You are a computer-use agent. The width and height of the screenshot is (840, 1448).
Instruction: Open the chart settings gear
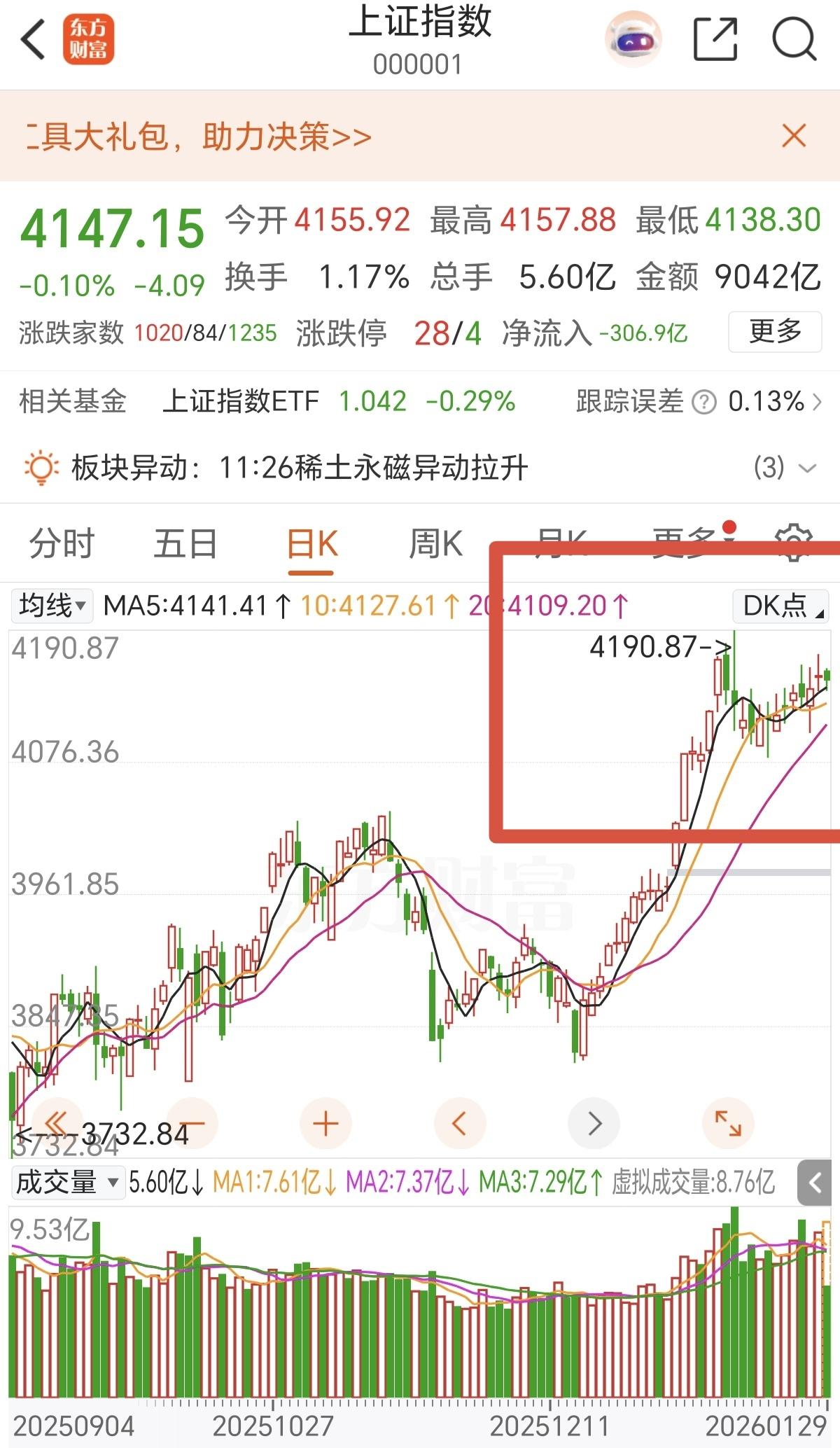793,544
